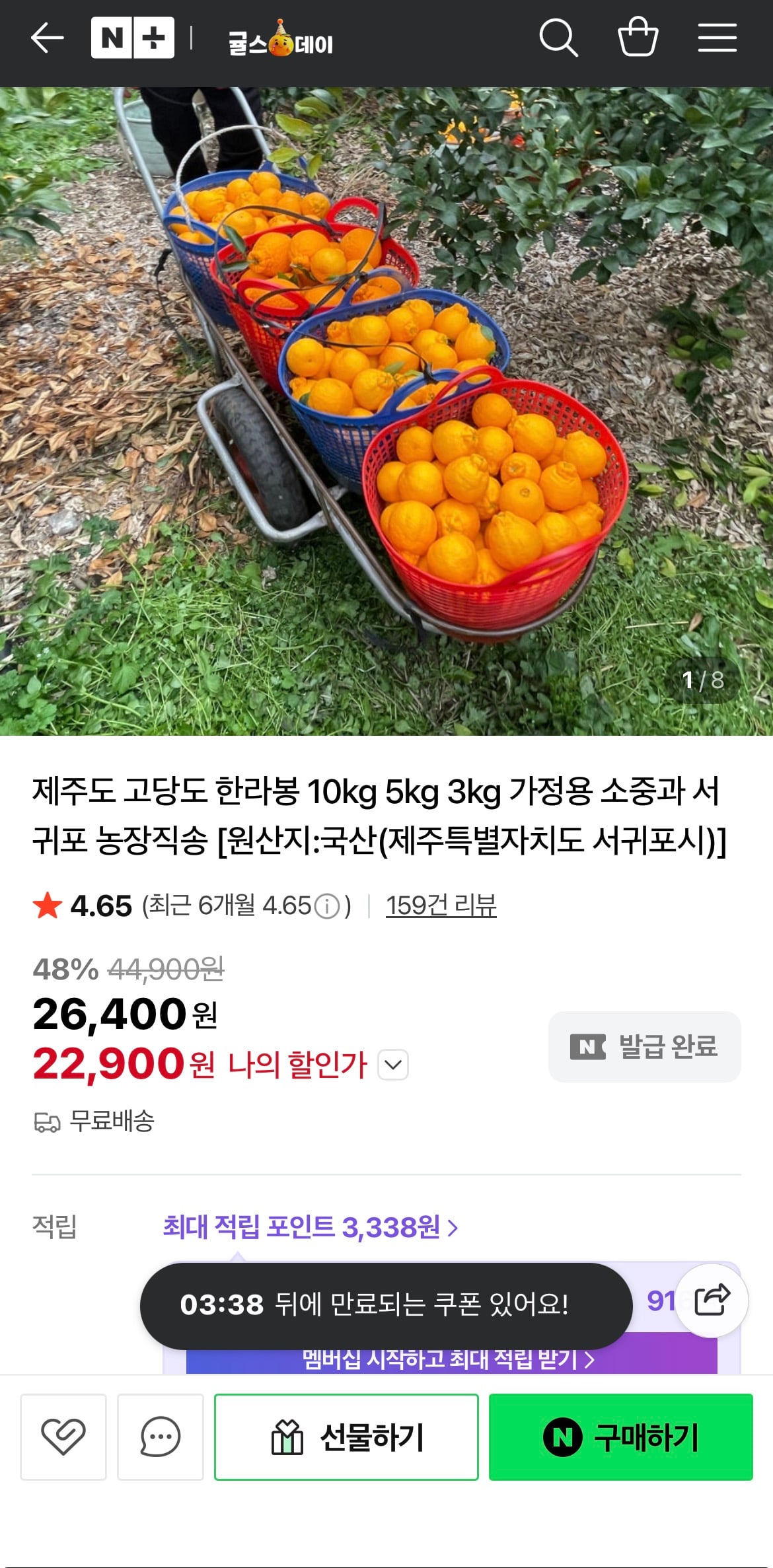The height and width of the screenshot is (1568, 773).
Task: Open the search icon
Action: 560,38
